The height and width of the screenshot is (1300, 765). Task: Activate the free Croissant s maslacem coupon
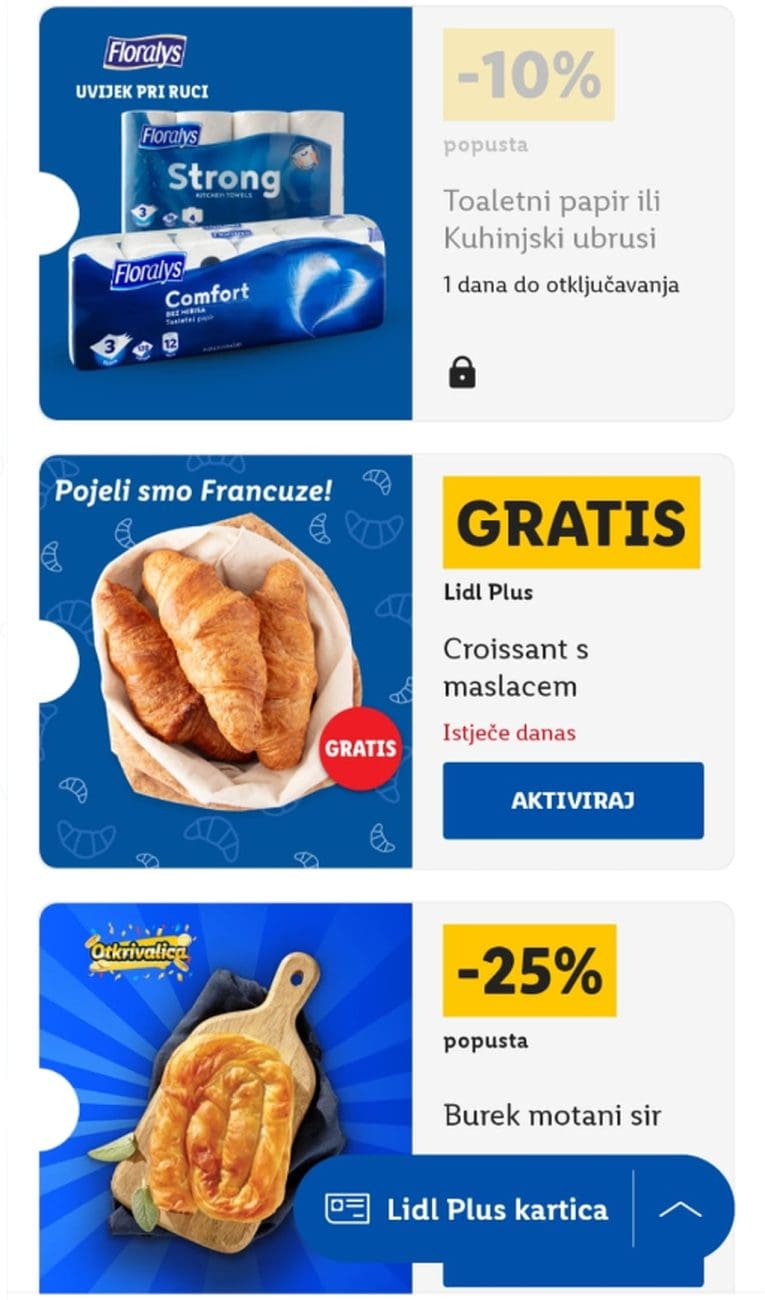(x=573, y=801)
